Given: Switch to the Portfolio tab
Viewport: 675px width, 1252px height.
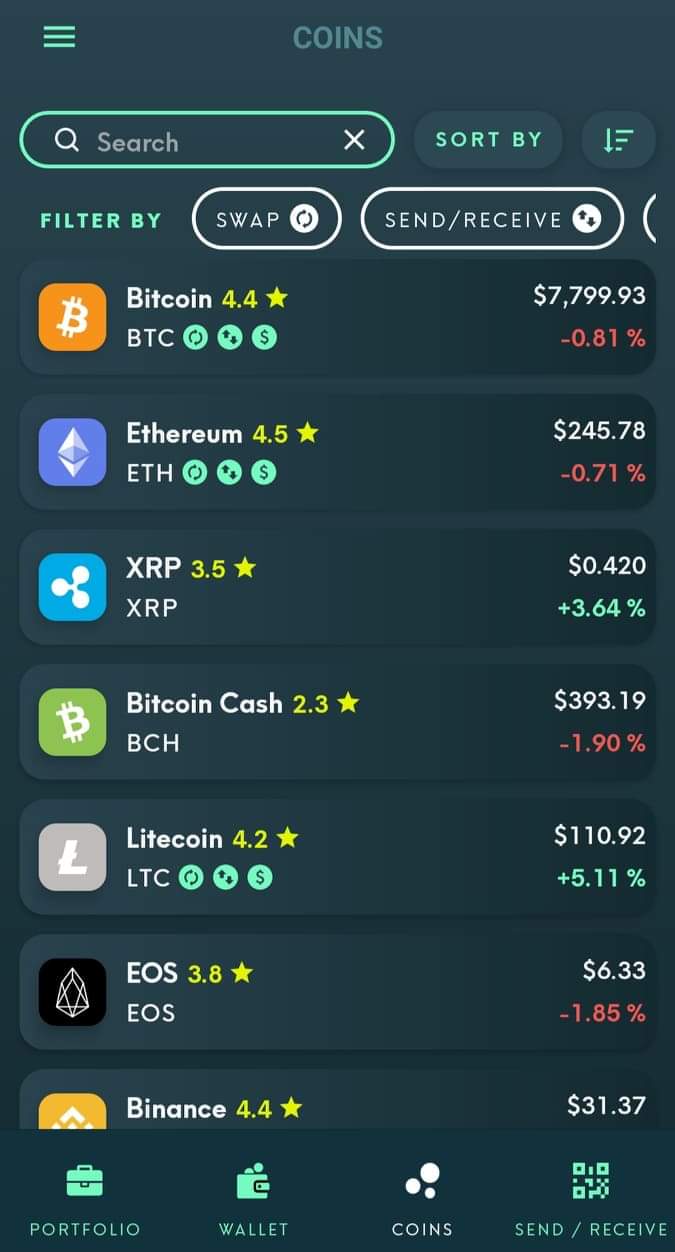Looking at the screenshot, I should [x=85, y=1197].
